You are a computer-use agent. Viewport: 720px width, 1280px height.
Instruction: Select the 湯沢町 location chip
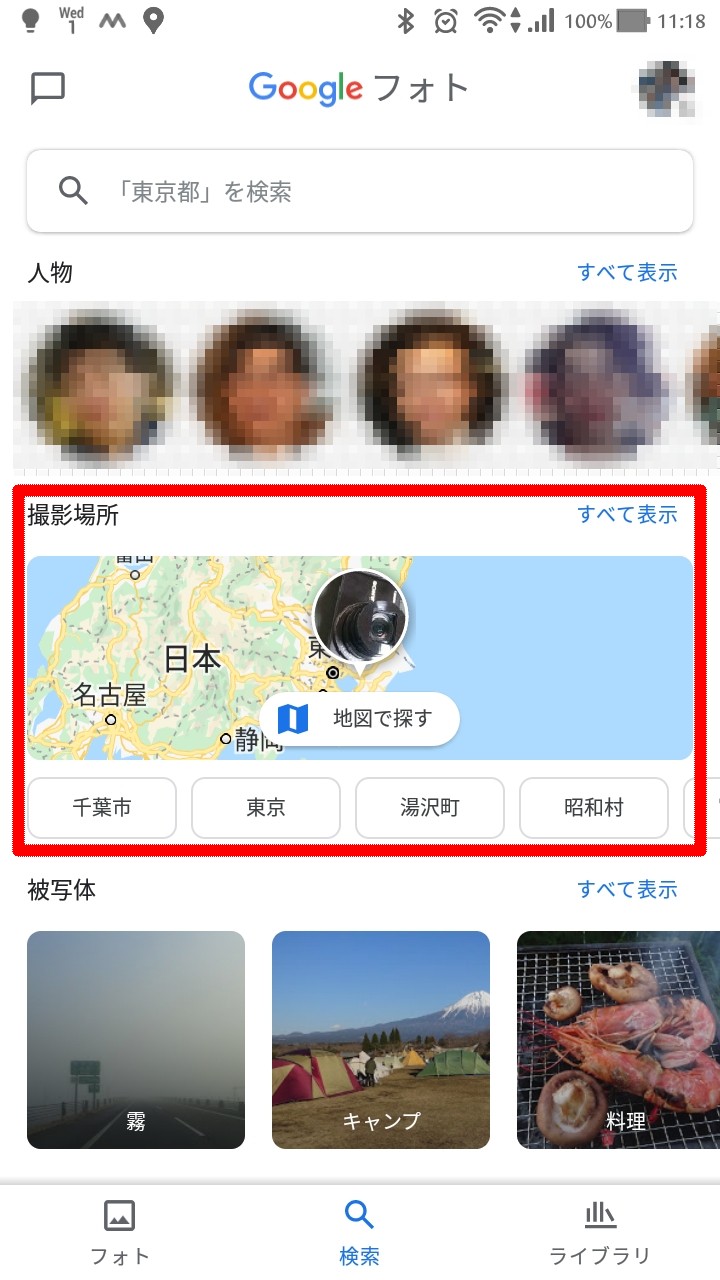tap(430, 808)
